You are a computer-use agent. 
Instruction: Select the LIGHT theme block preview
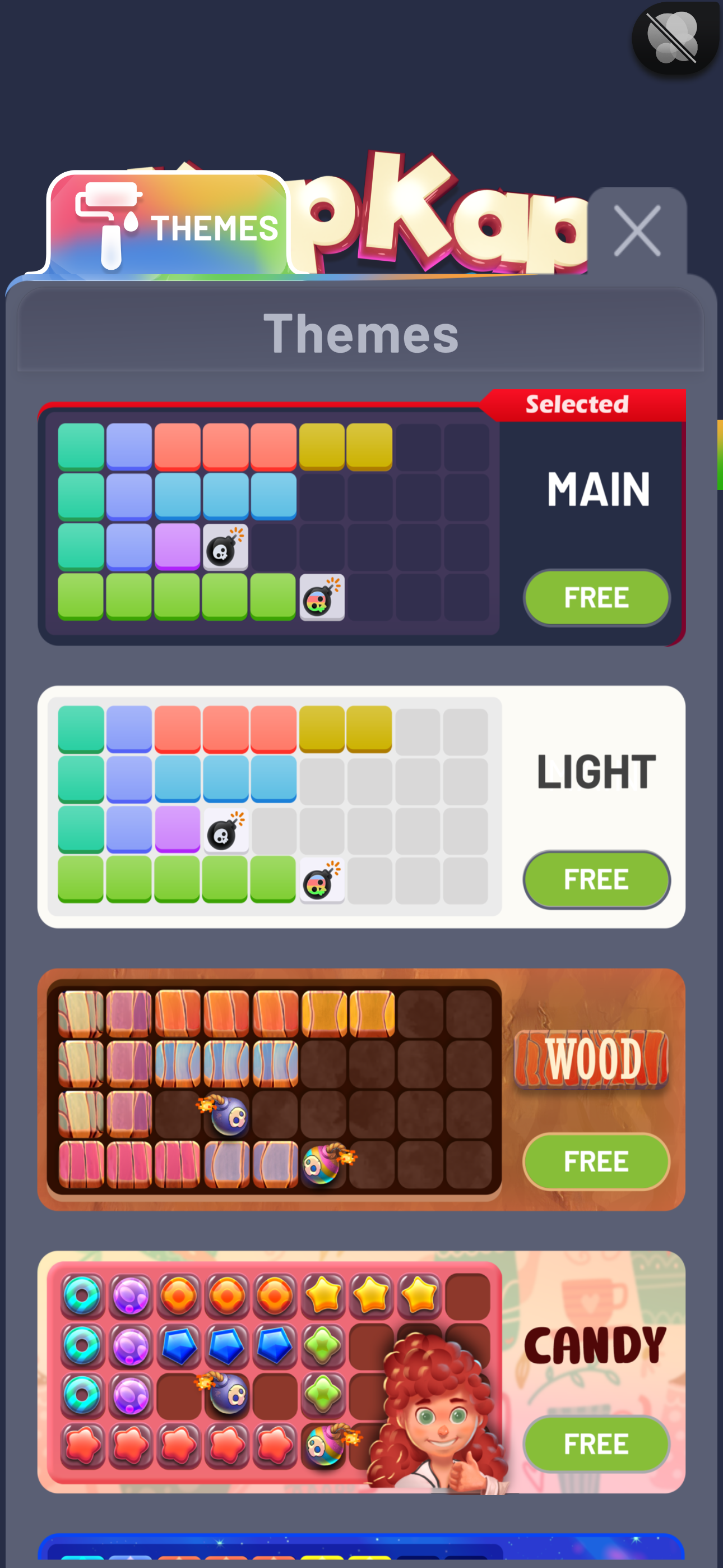point(275,805)
